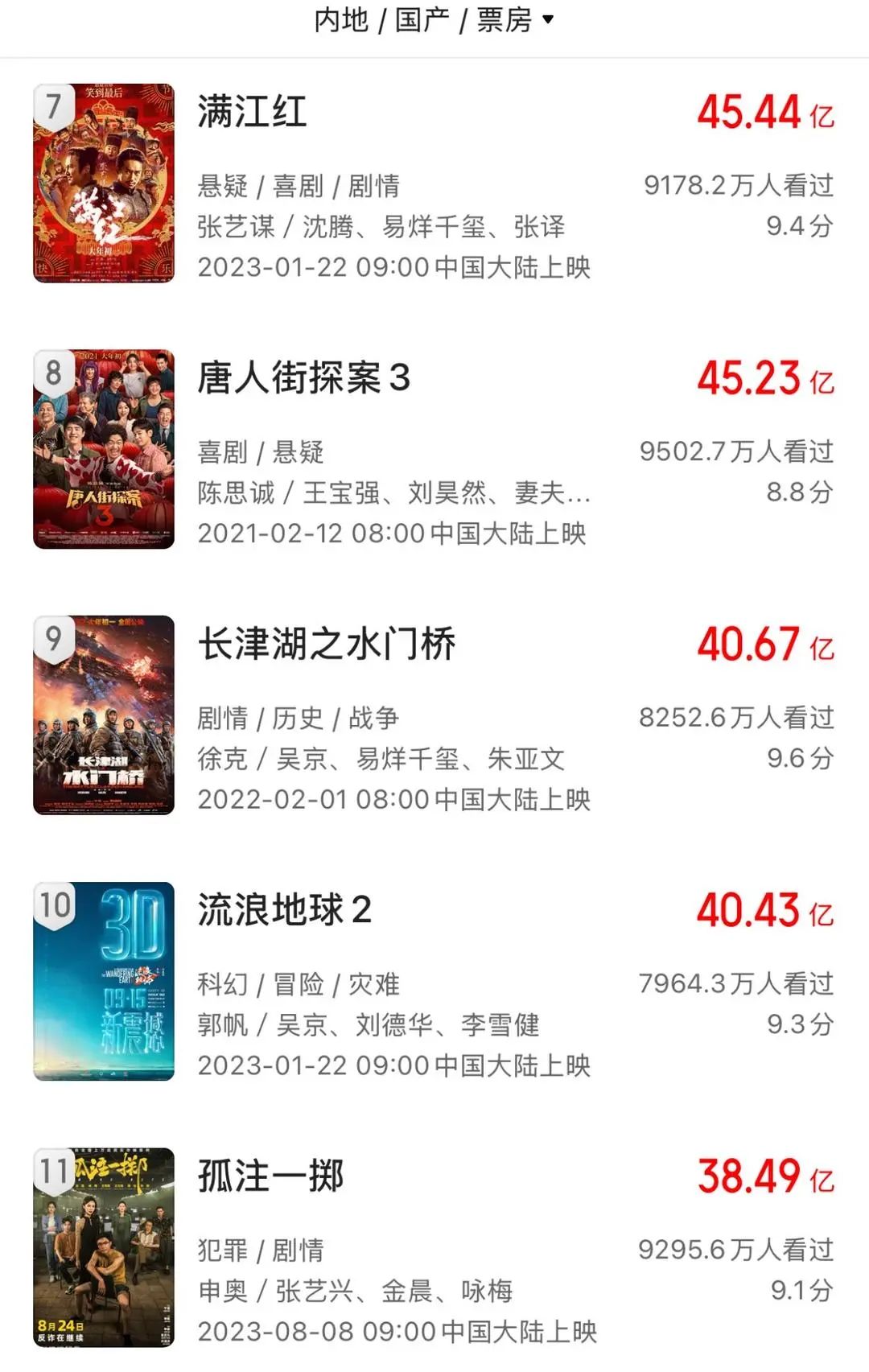The image size is (869, 1372).
Task: Click the genres 科幻 / 冒险 / 灾难
Action: tap(299, 982)
